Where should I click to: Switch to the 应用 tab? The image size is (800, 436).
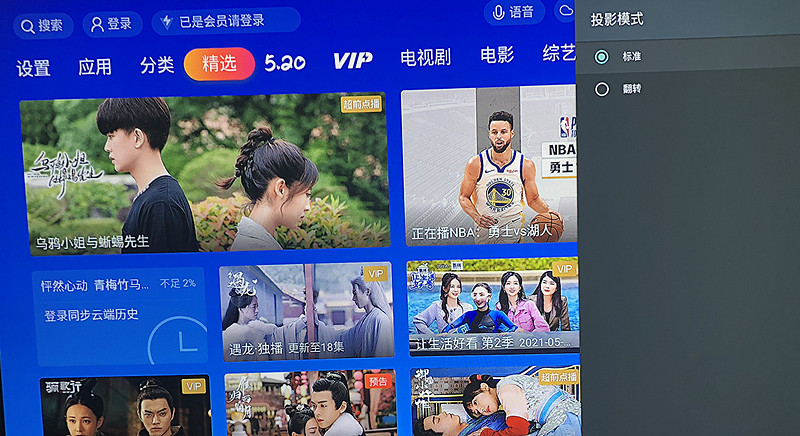(x=95, y=67)
